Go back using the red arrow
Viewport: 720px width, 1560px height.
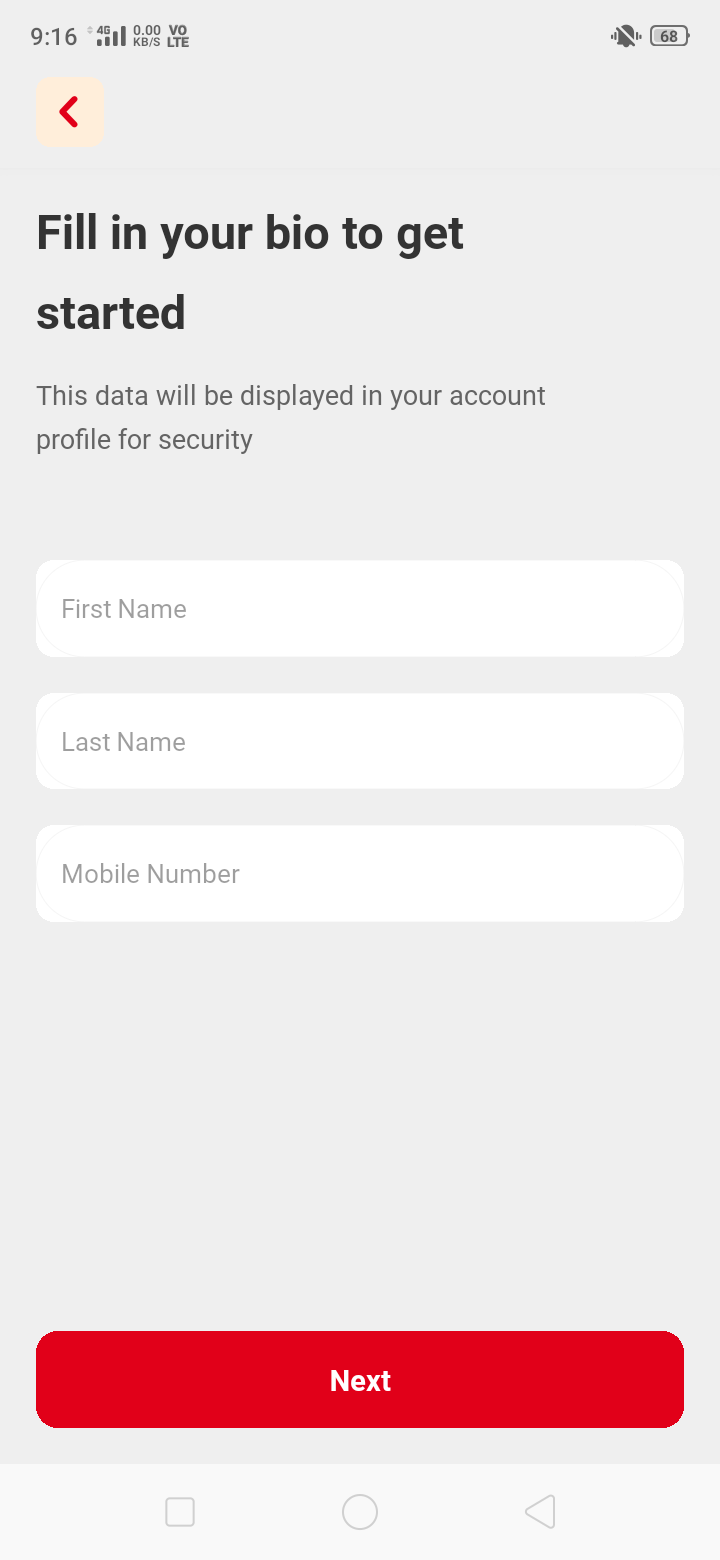[x=69, y=112]
